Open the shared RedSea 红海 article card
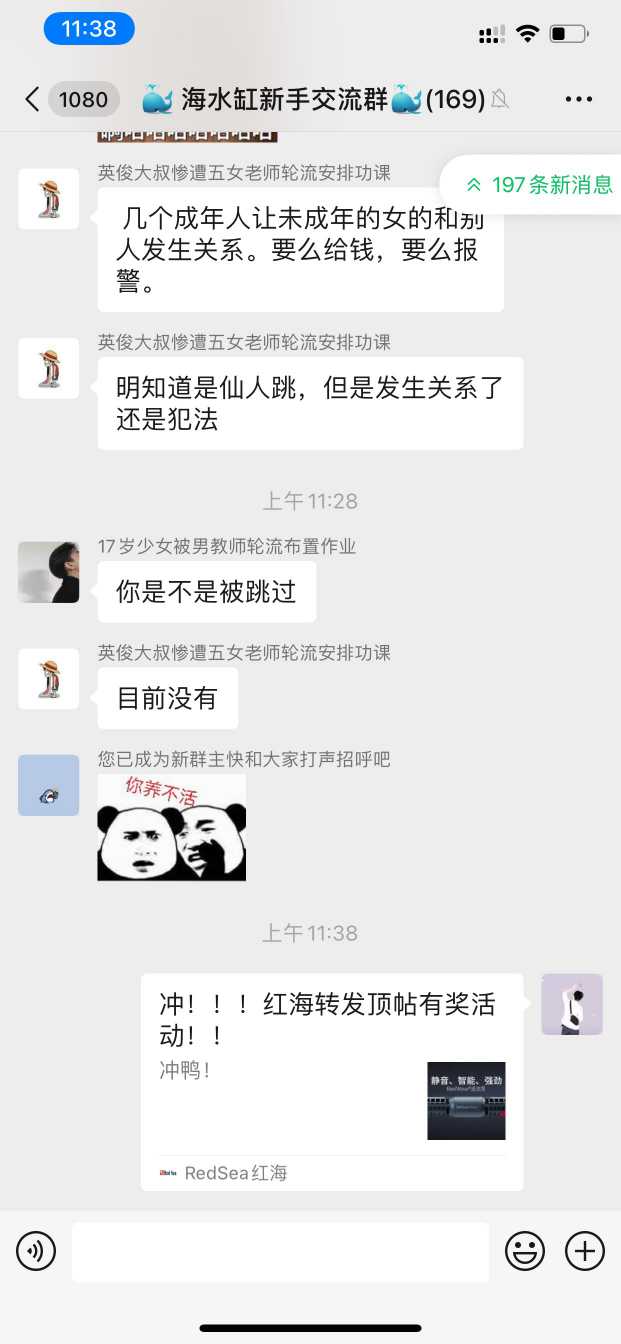 point(332,1082)
